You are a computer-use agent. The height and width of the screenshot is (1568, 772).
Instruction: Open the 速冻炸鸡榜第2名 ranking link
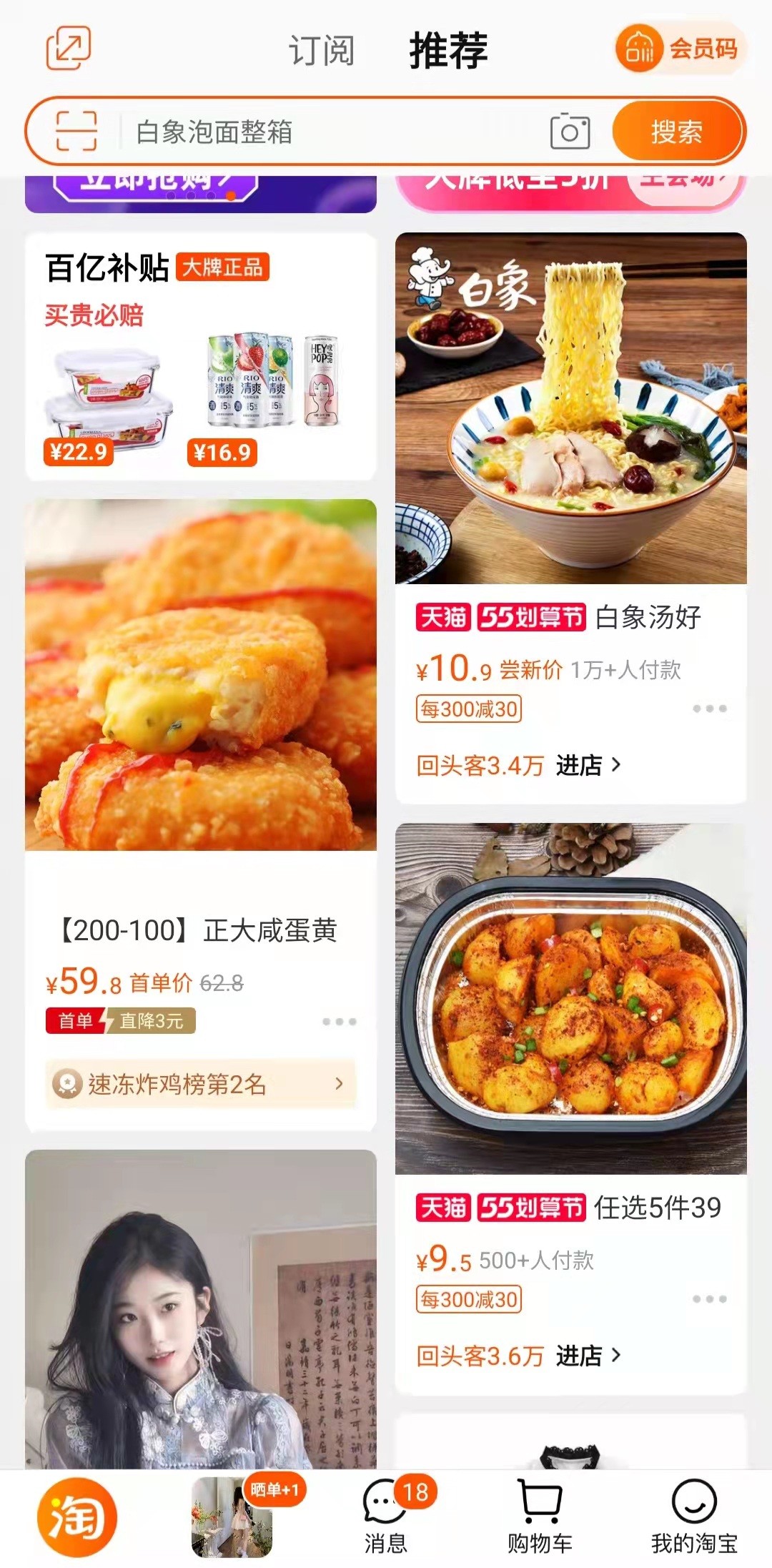click(x=200, y=1084)
